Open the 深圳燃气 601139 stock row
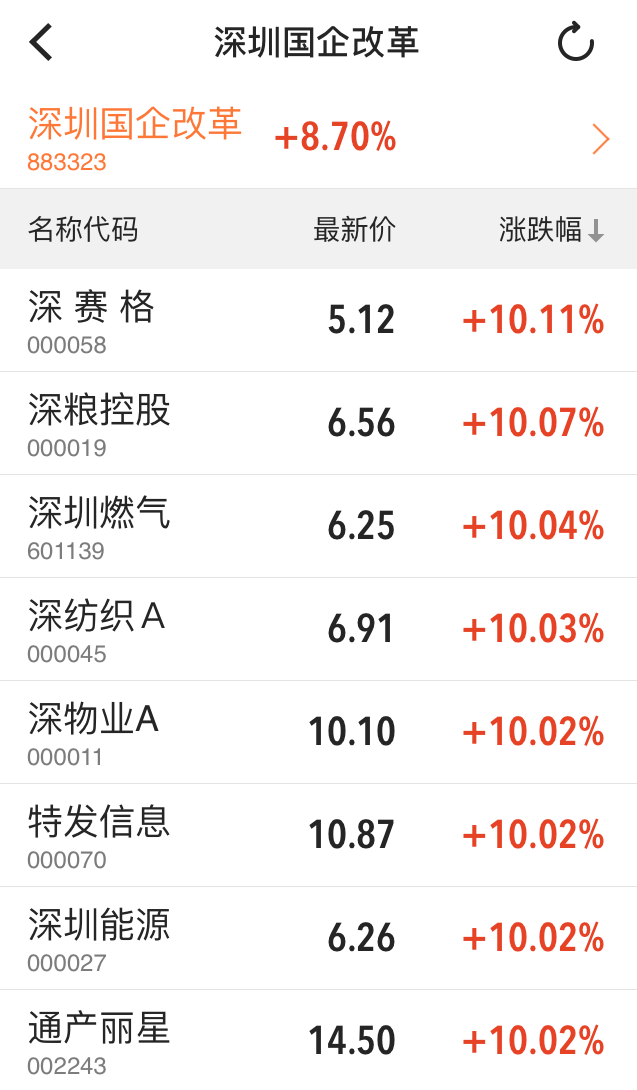The height and width of the screenshot is (1090, 637). (318, 526)
